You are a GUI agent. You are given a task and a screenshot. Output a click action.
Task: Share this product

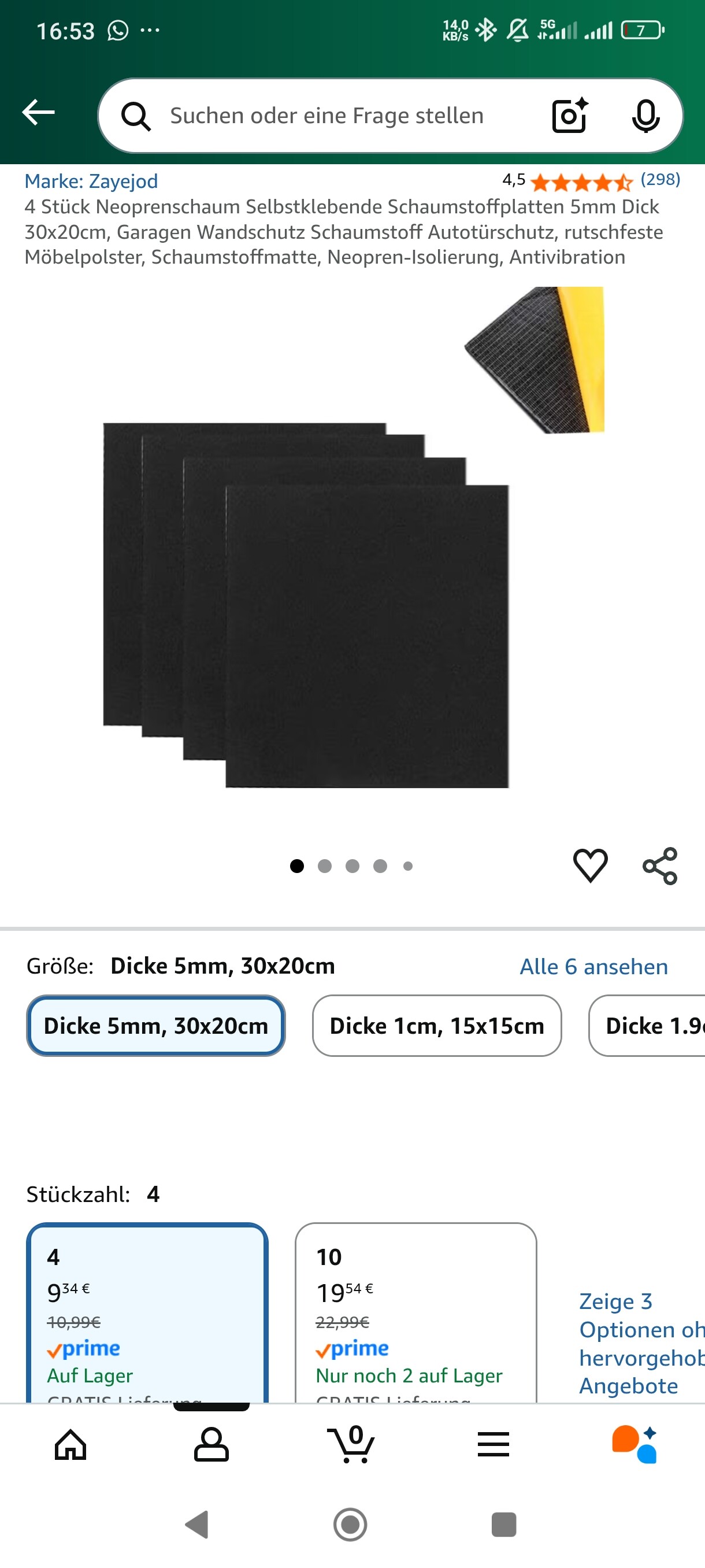coord(660,866)
